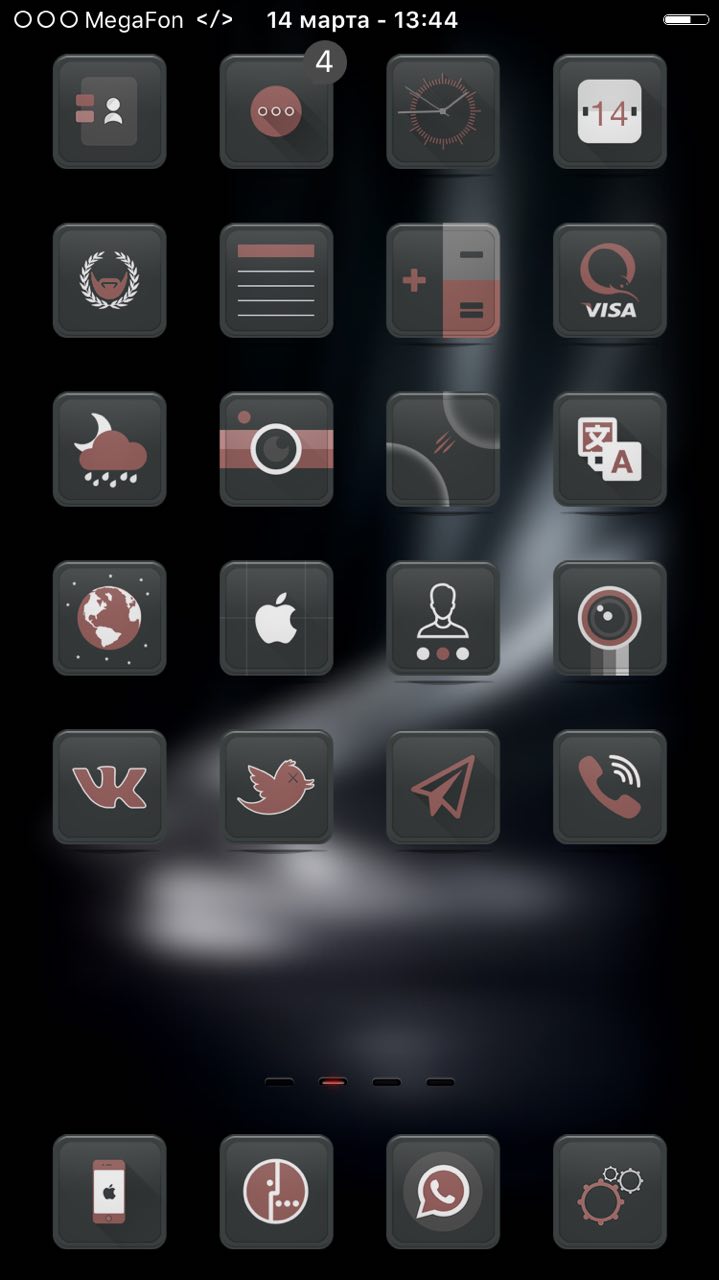The width and height of the screenshot is (719, 1280).
Task: Open the QIWI Visa wallet app
Action: pos(610,281)
